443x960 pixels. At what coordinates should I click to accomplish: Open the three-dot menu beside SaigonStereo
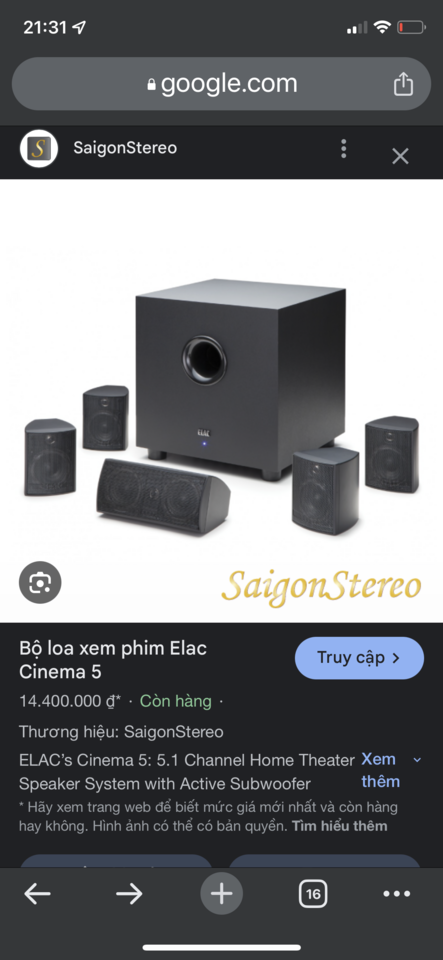344,148
